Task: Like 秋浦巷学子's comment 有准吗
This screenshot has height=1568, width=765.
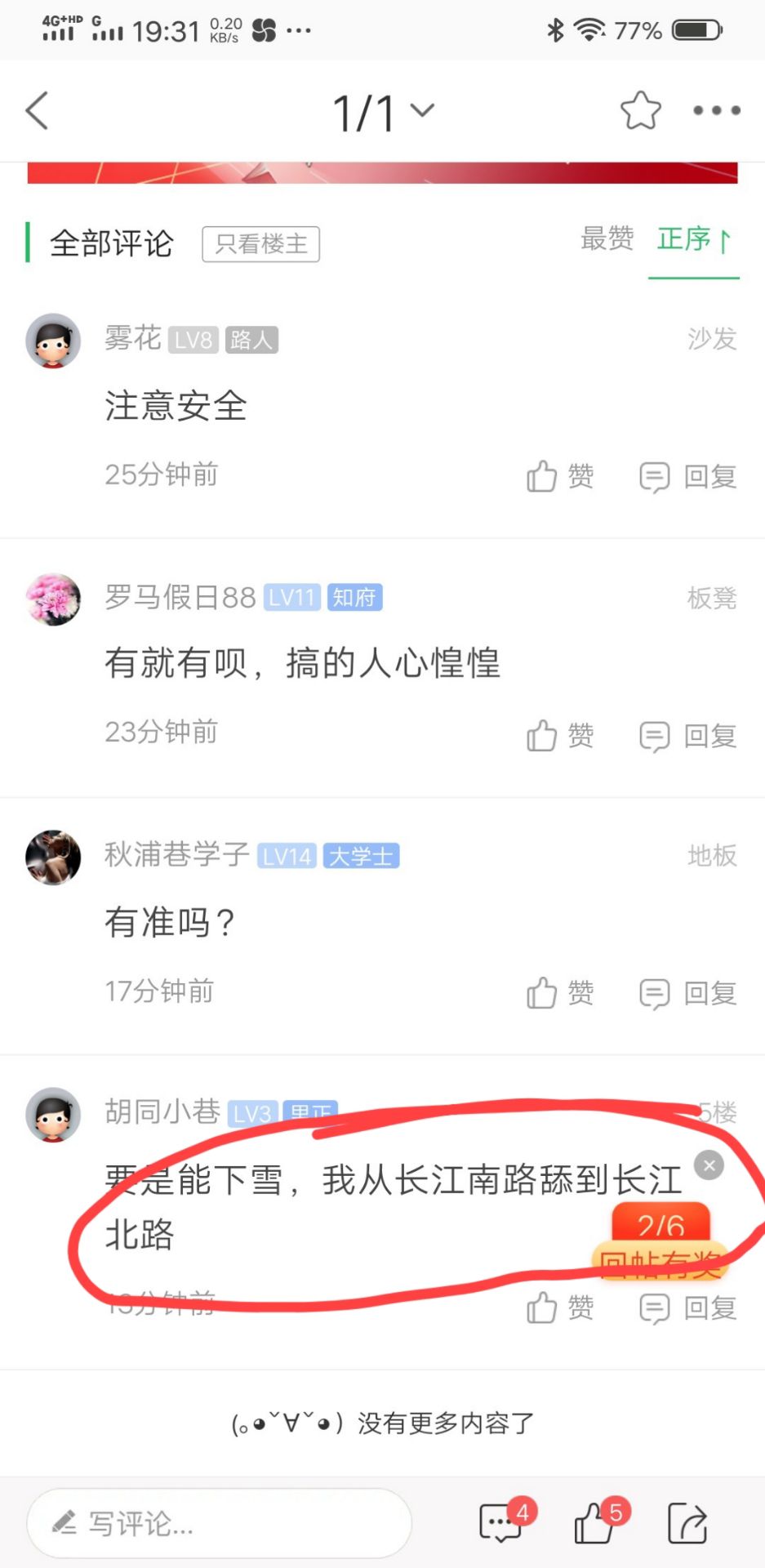Action: [x=561, y=993]
